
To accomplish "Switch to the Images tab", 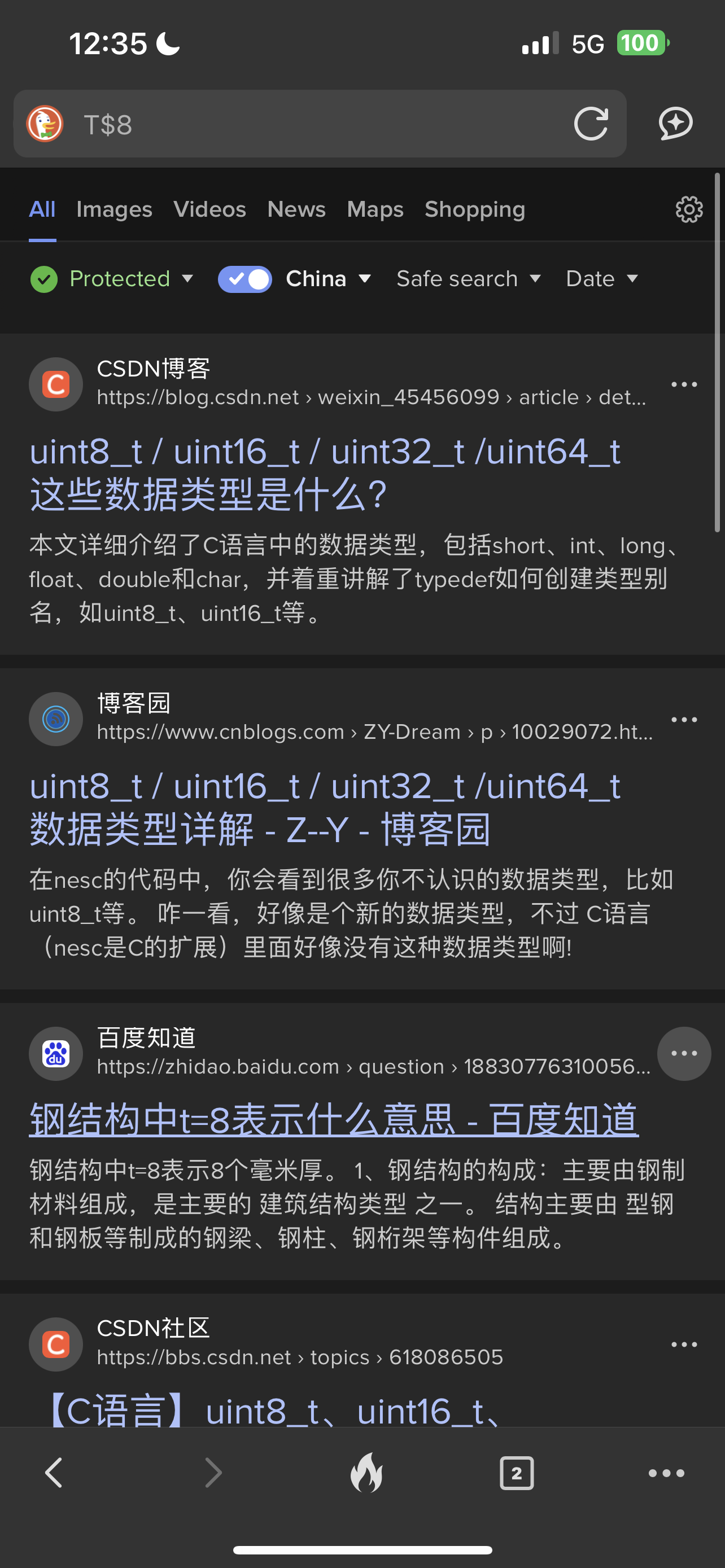I will pyautogui.click(x=114, y=209).
